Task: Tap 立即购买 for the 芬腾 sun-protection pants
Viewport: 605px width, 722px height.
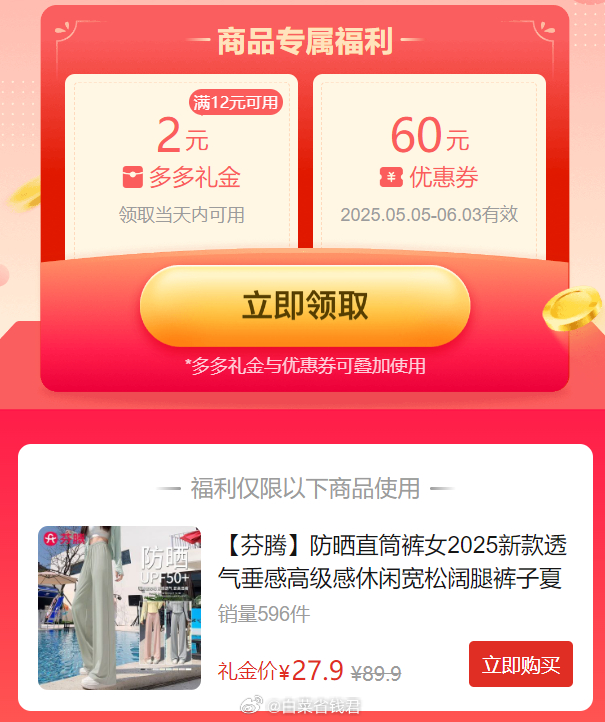Action: pos(520,665)
